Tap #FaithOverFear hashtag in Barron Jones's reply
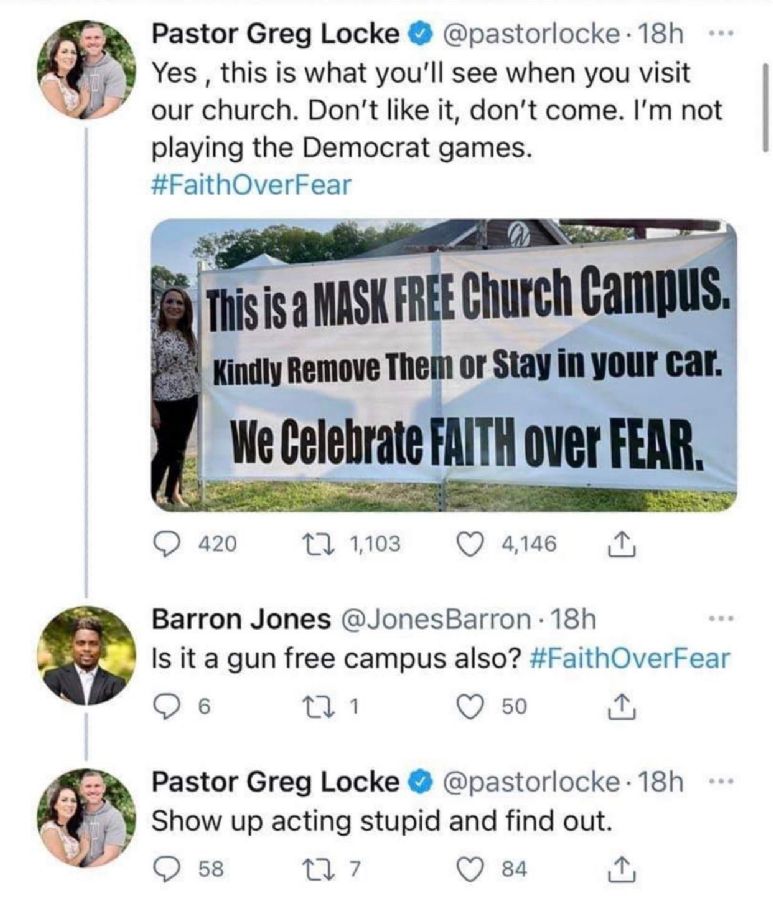 [626, 659]
